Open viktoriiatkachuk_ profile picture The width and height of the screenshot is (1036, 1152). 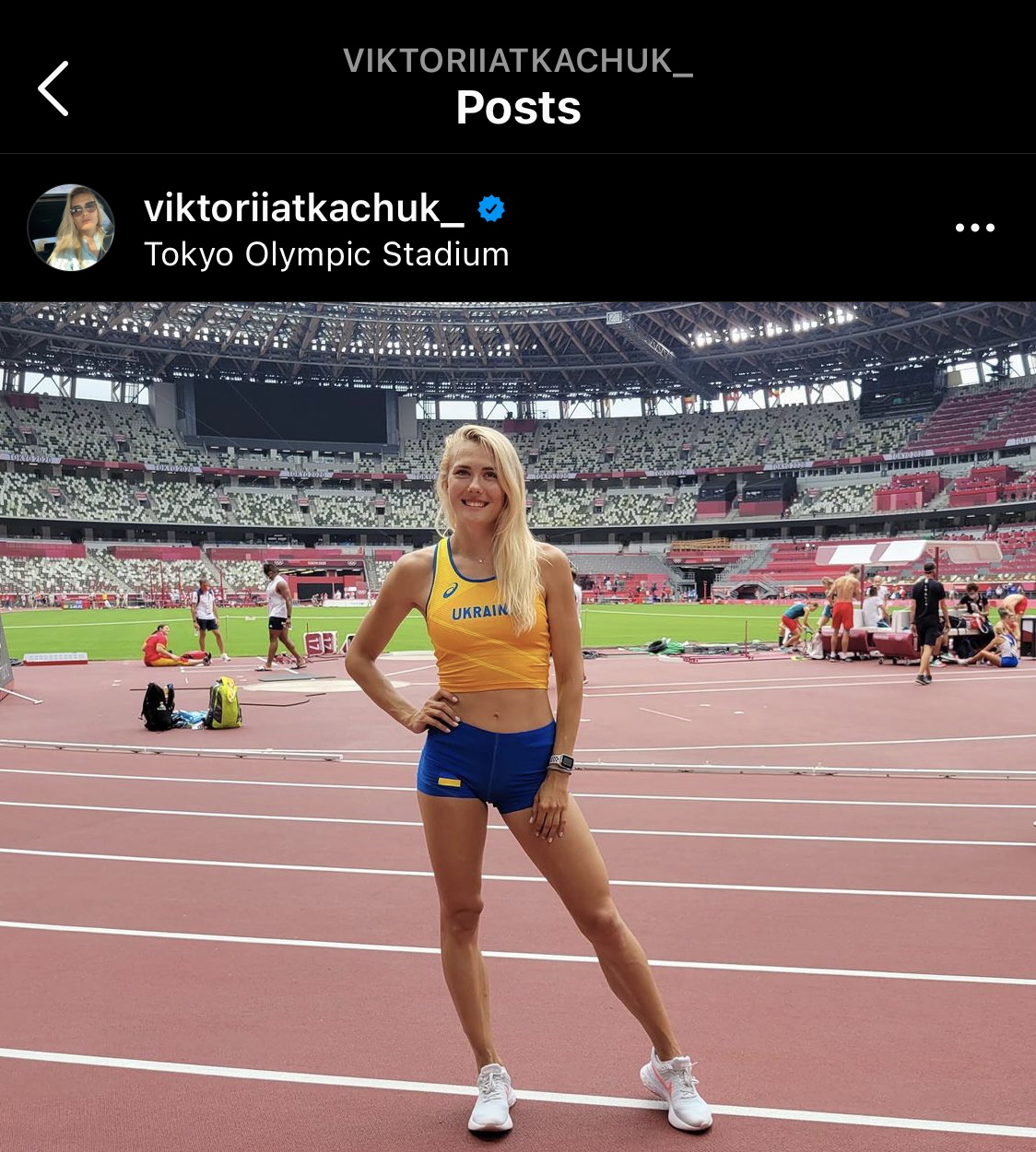pos(71,228)
